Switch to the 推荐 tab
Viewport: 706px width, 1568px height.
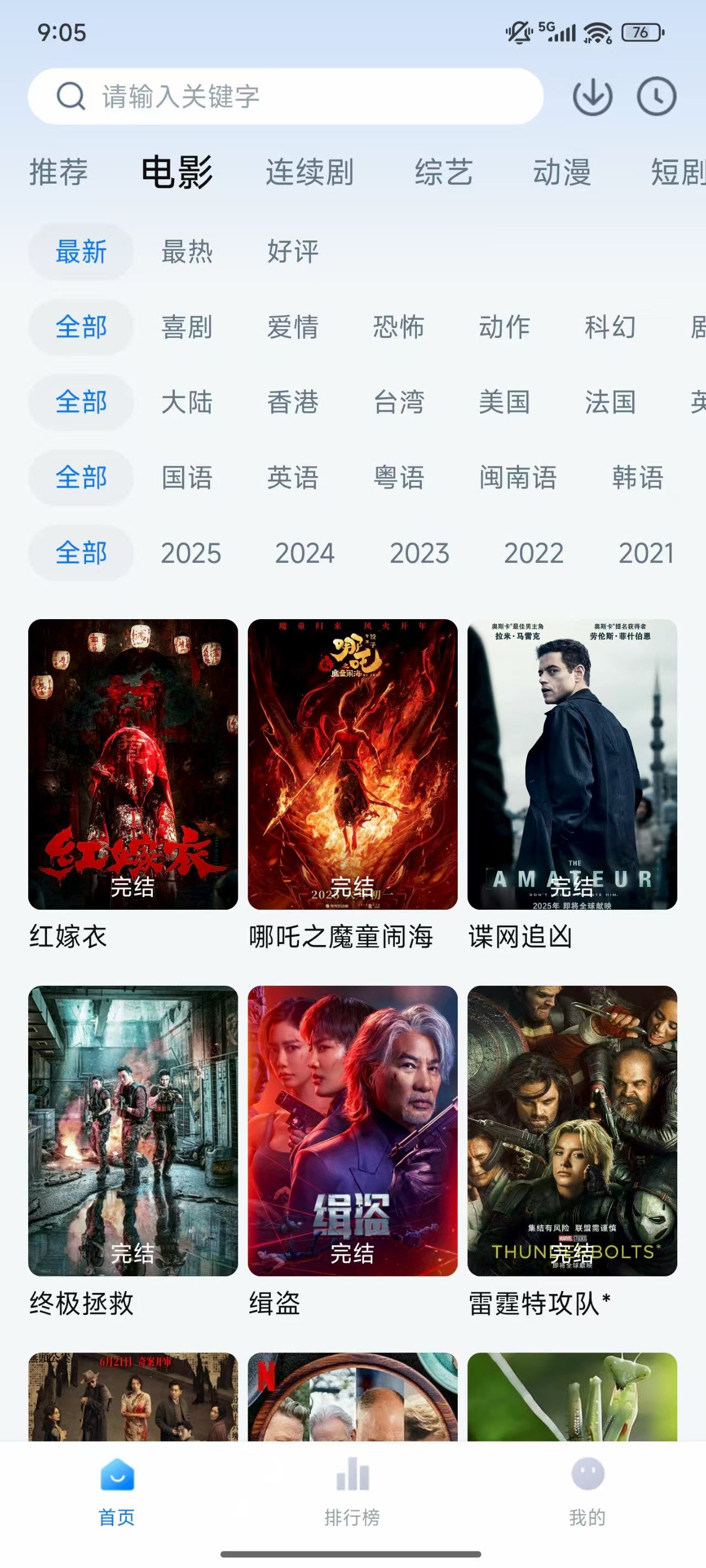(x=58, y=172)
